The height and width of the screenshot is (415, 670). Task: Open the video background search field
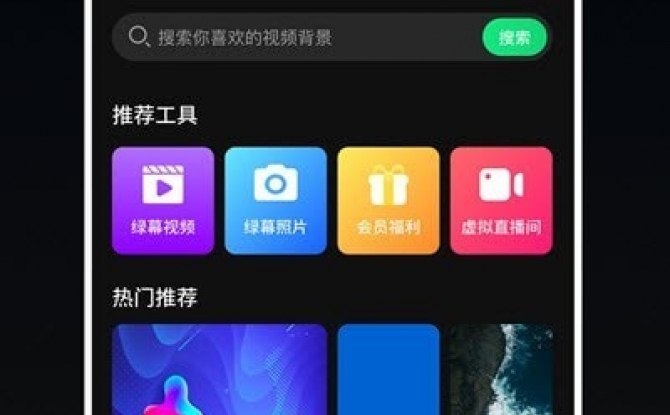[x=300, y=38]
